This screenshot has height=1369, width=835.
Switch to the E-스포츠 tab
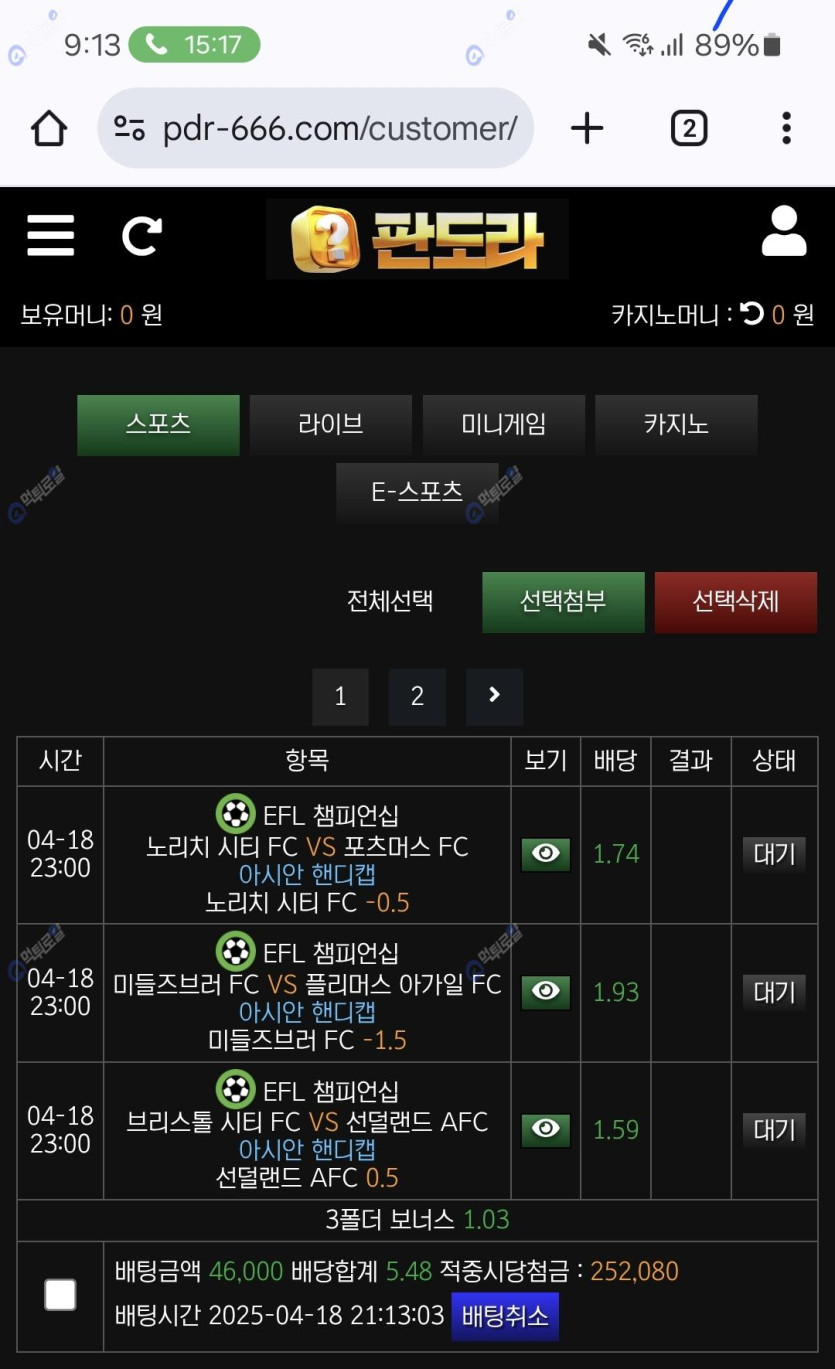tap(417, 492)
